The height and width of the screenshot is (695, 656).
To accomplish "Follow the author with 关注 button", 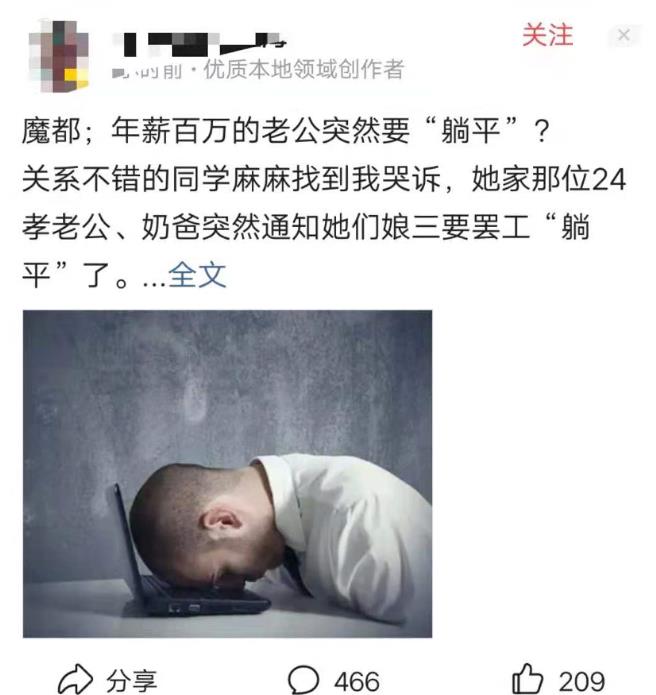I will click(548, 36).
